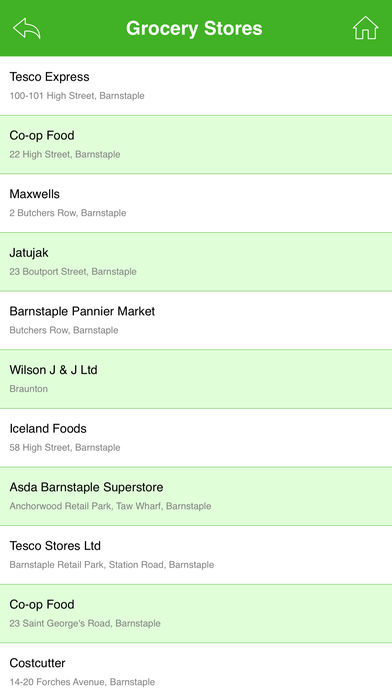The height and width of the screenshot is (696, 392).
Task: Select Wilson J & J Ltd in Braunton
Action: coord(196,379)
